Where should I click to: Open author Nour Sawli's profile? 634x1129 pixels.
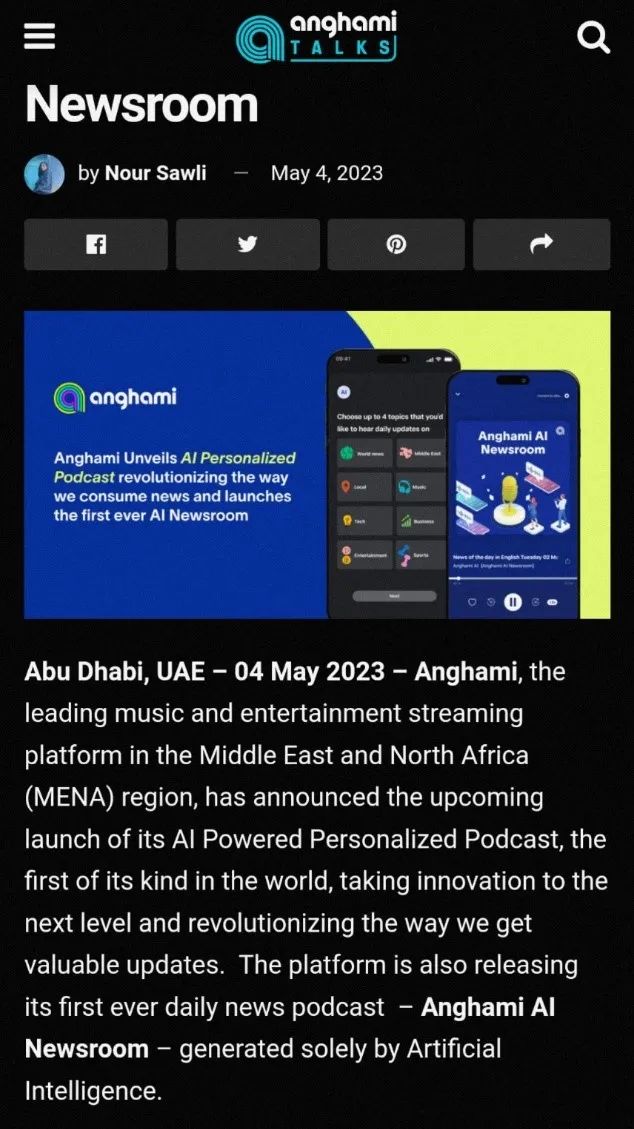pyautogui.click(x=155, y=173)
